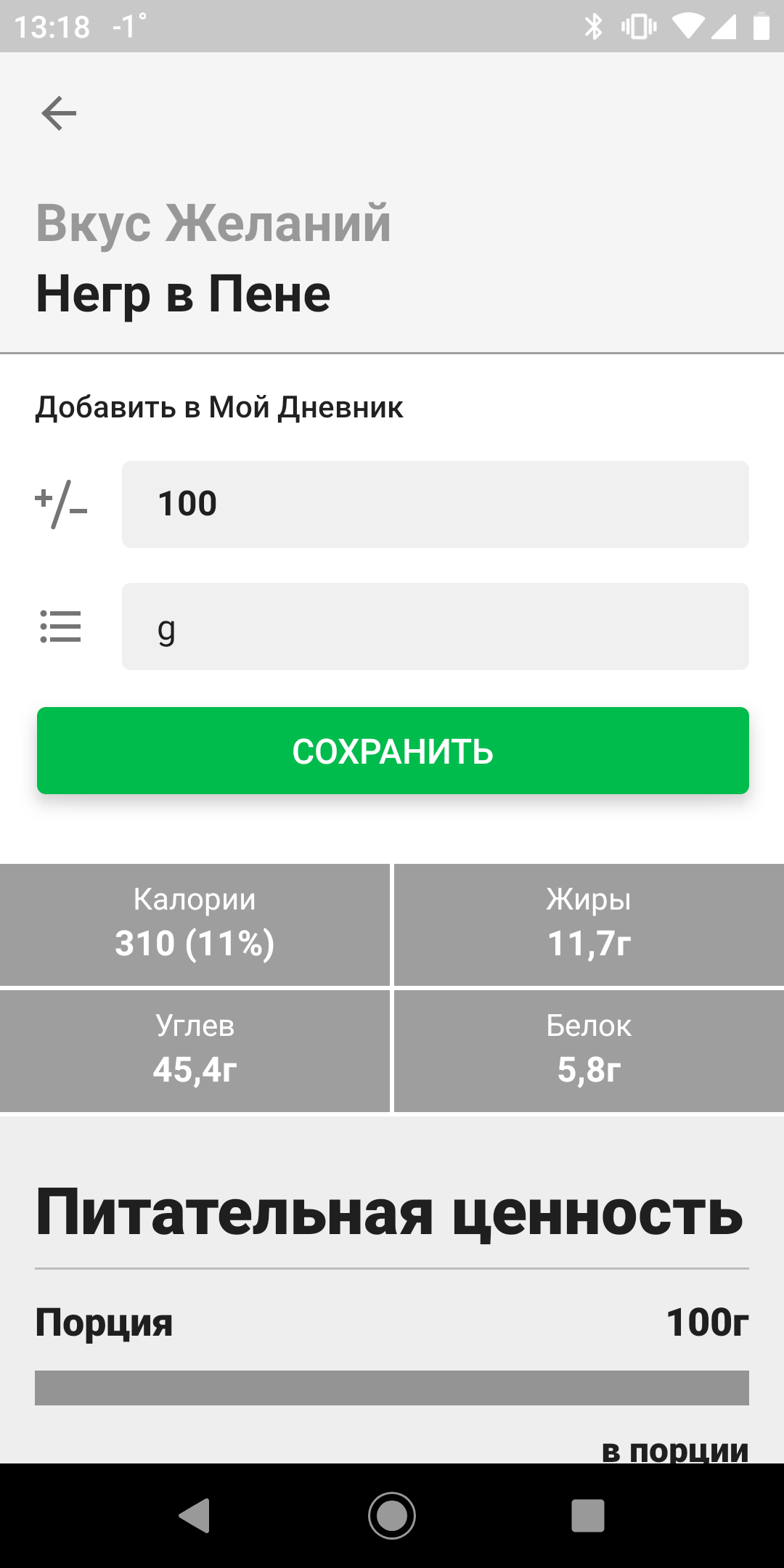The image size is (784, 1568).
Task: Go back with the top arrow
Action: click(59, 113)
